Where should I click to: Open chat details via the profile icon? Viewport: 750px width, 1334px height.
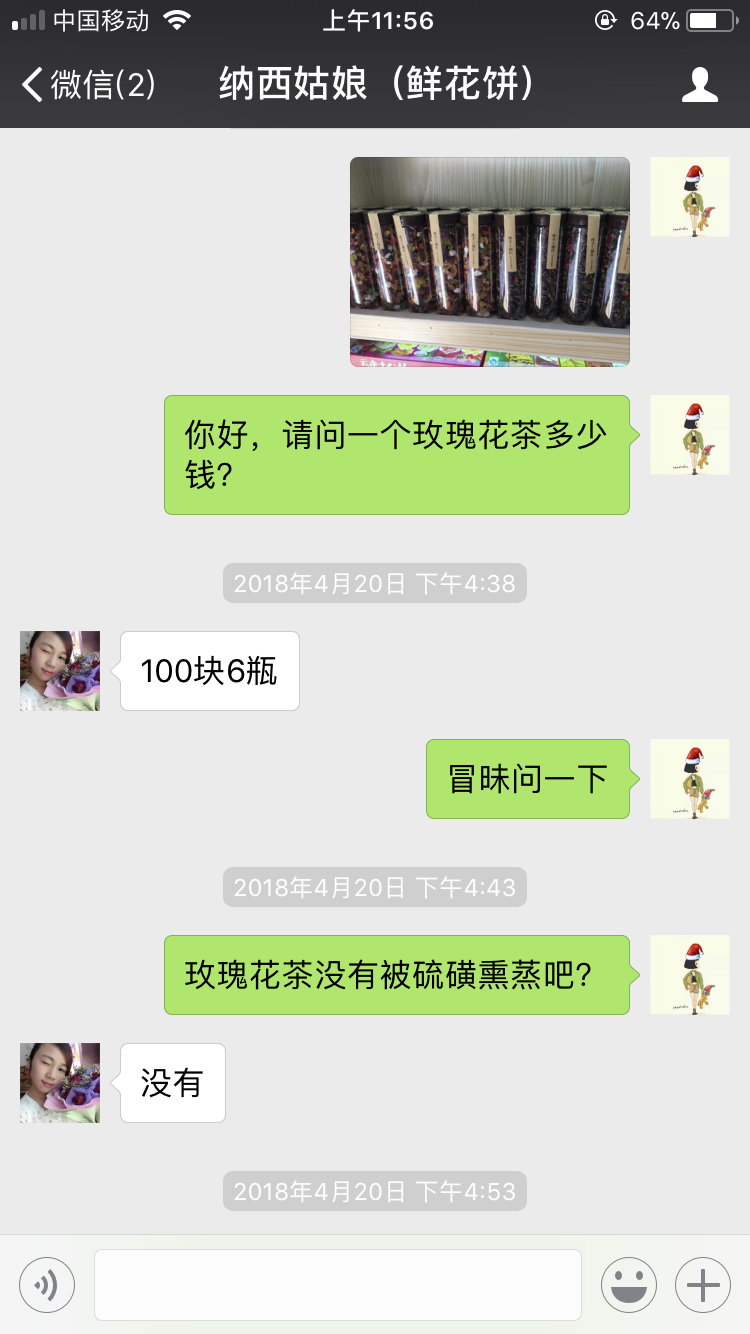click(699, 85)
